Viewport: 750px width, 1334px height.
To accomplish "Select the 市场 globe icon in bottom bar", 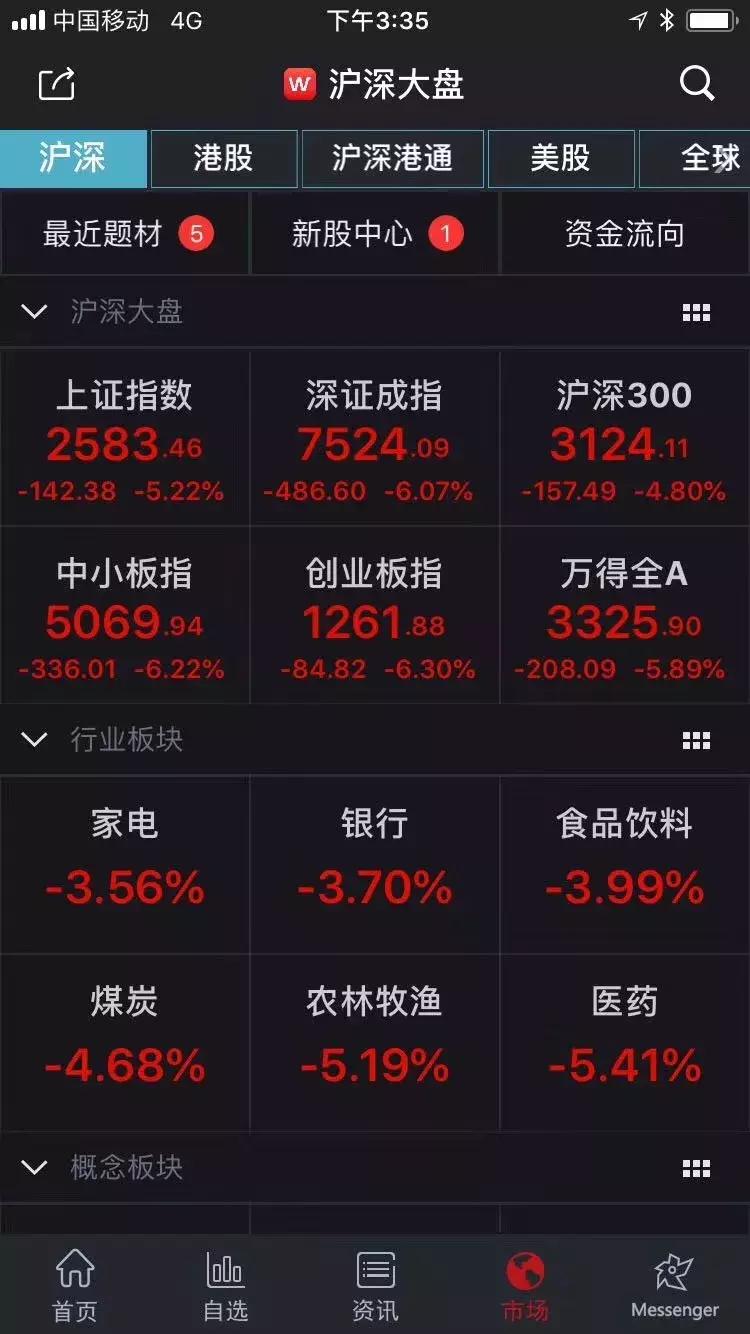I will [x=524, y=1285].
